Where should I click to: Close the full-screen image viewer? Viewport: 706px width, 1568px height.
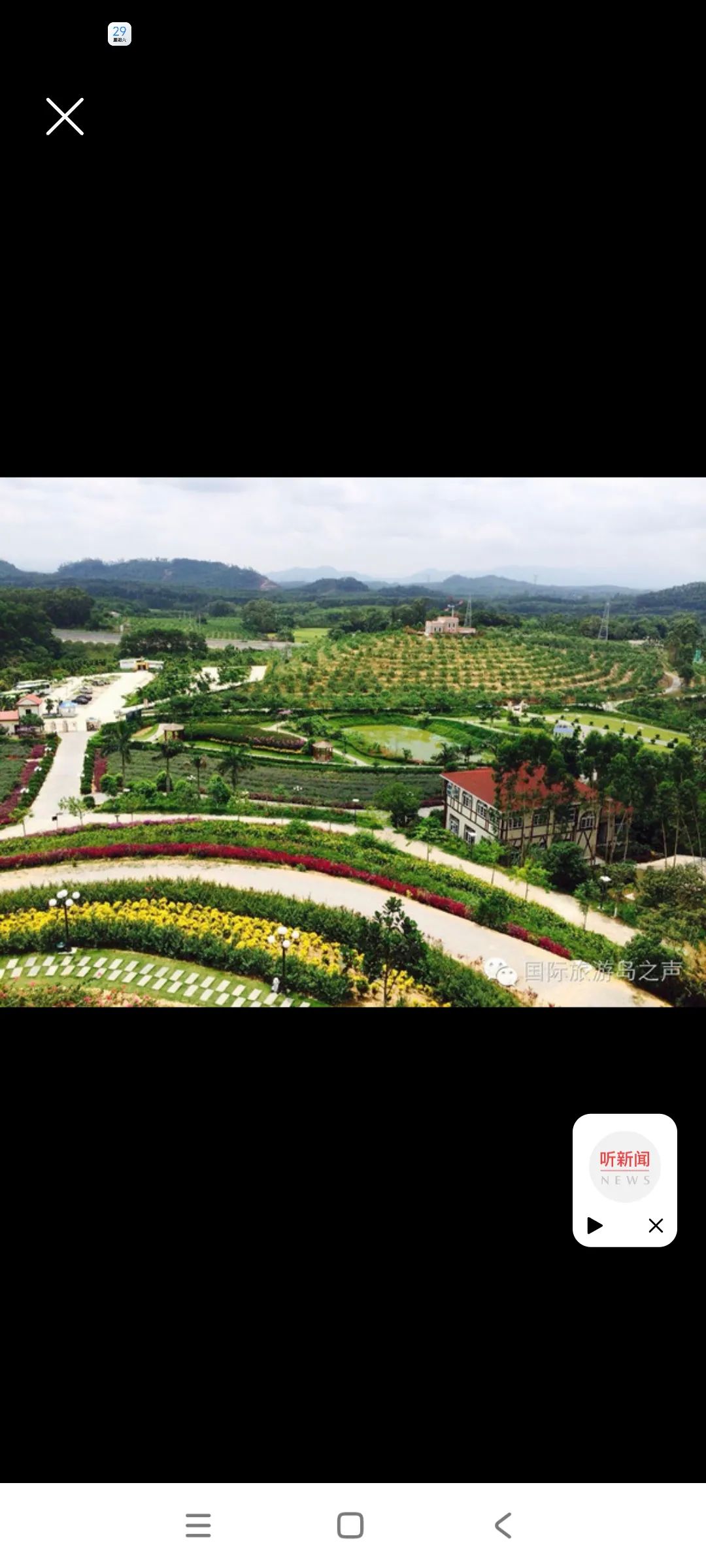pyautogui.click(x=65, y=117)
